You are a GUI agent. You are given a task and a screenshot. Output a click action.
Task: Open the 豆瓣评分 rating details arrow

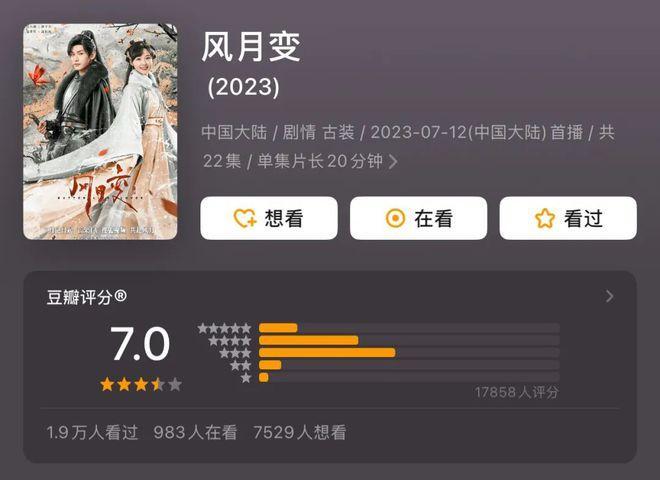click(609, 296)
